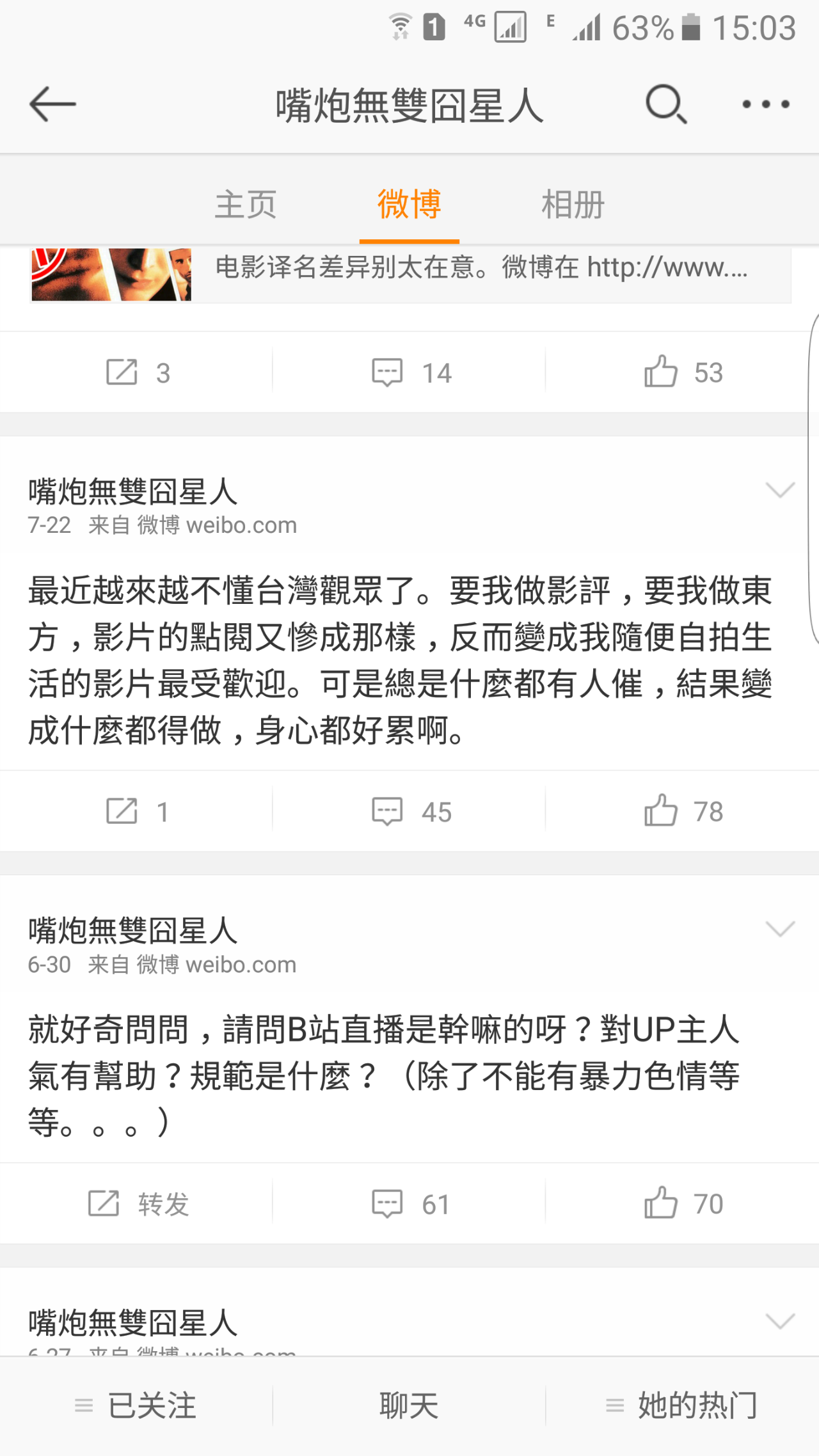Open the 14 comments on the top post
This screenshot has height=1456, width=819.
click(411, 372)
